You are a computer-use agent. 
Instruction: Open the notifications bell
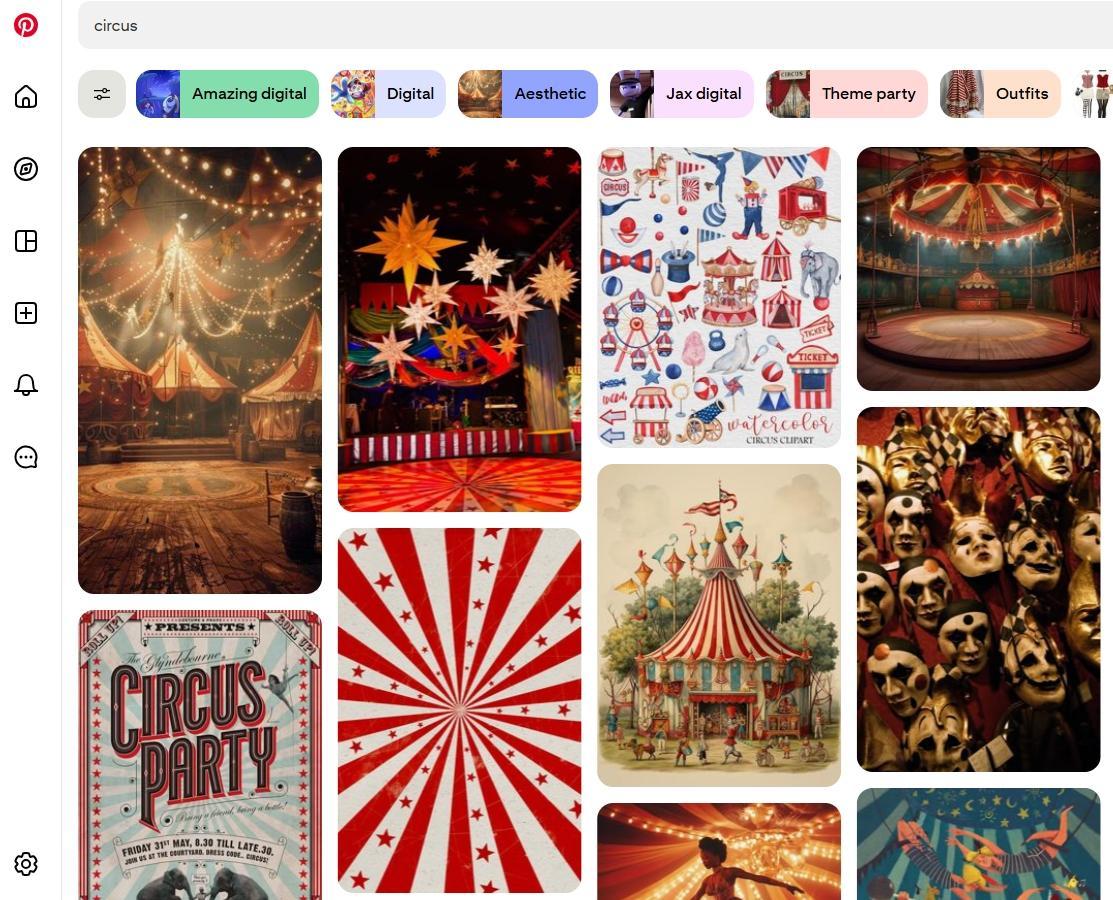pyautogui.click(x=26, y=385)
